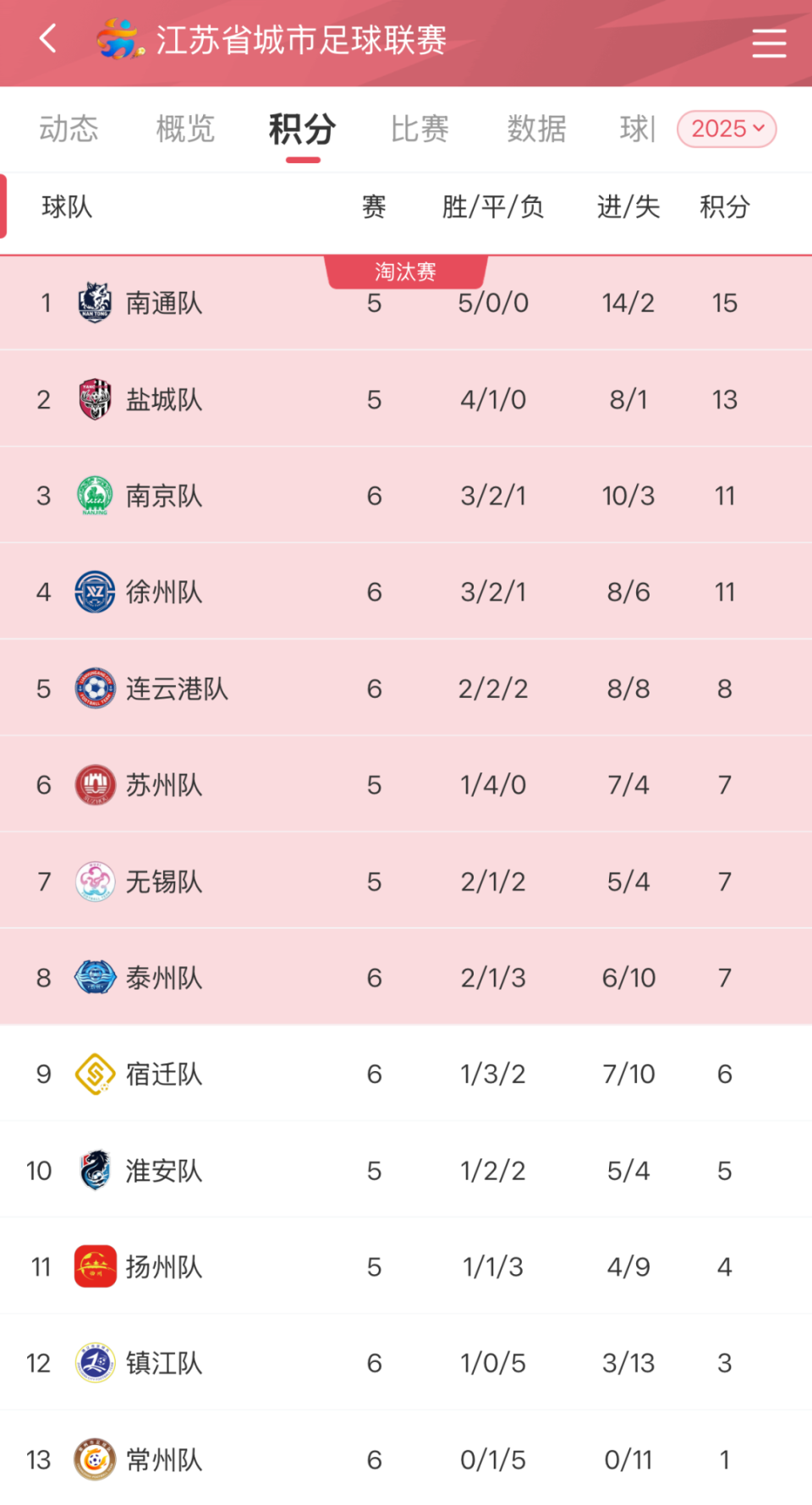View 南京队 team details

click(406, 496)
